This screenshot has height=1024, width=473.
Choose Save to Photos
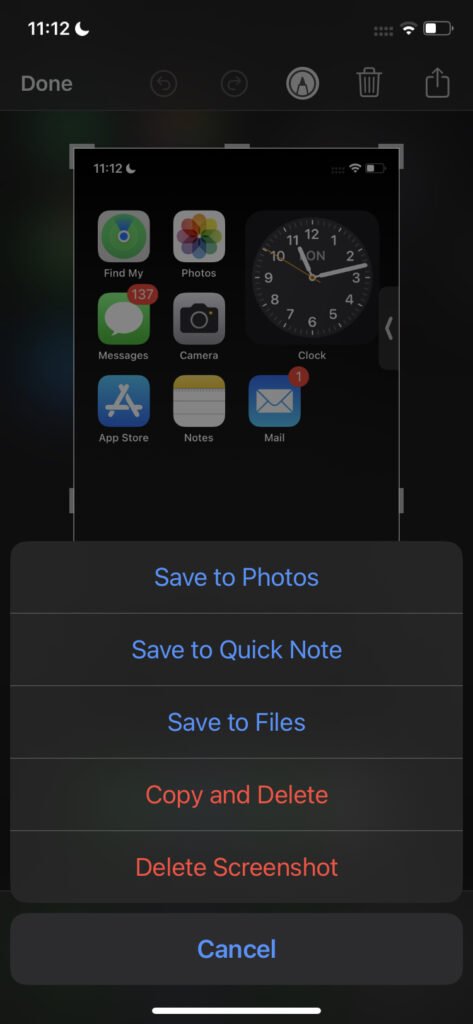[236, 577]
